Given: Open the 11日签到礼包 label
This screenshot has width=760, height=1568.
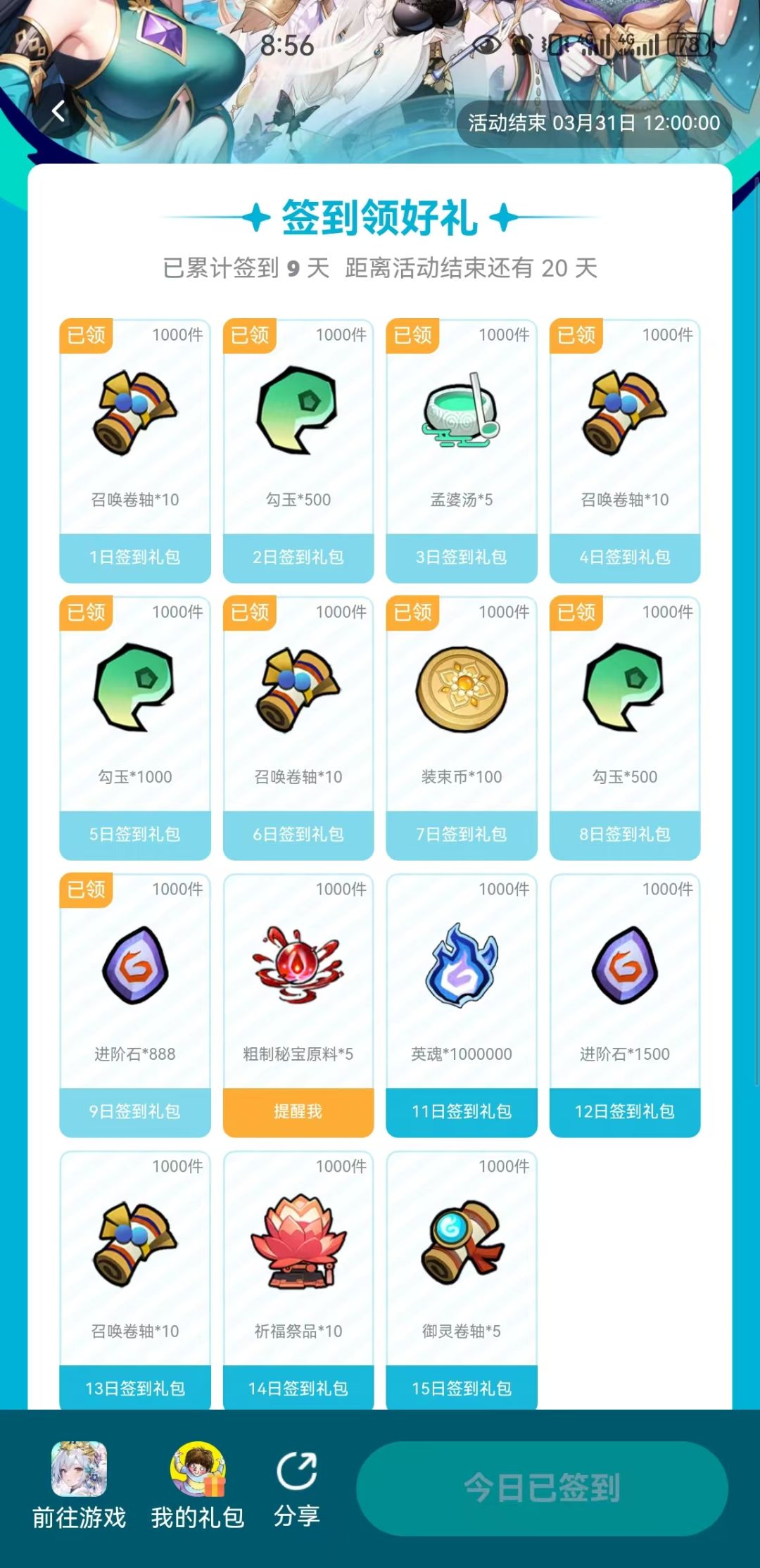Looking at the screenshot, I should coord(461,1112).
